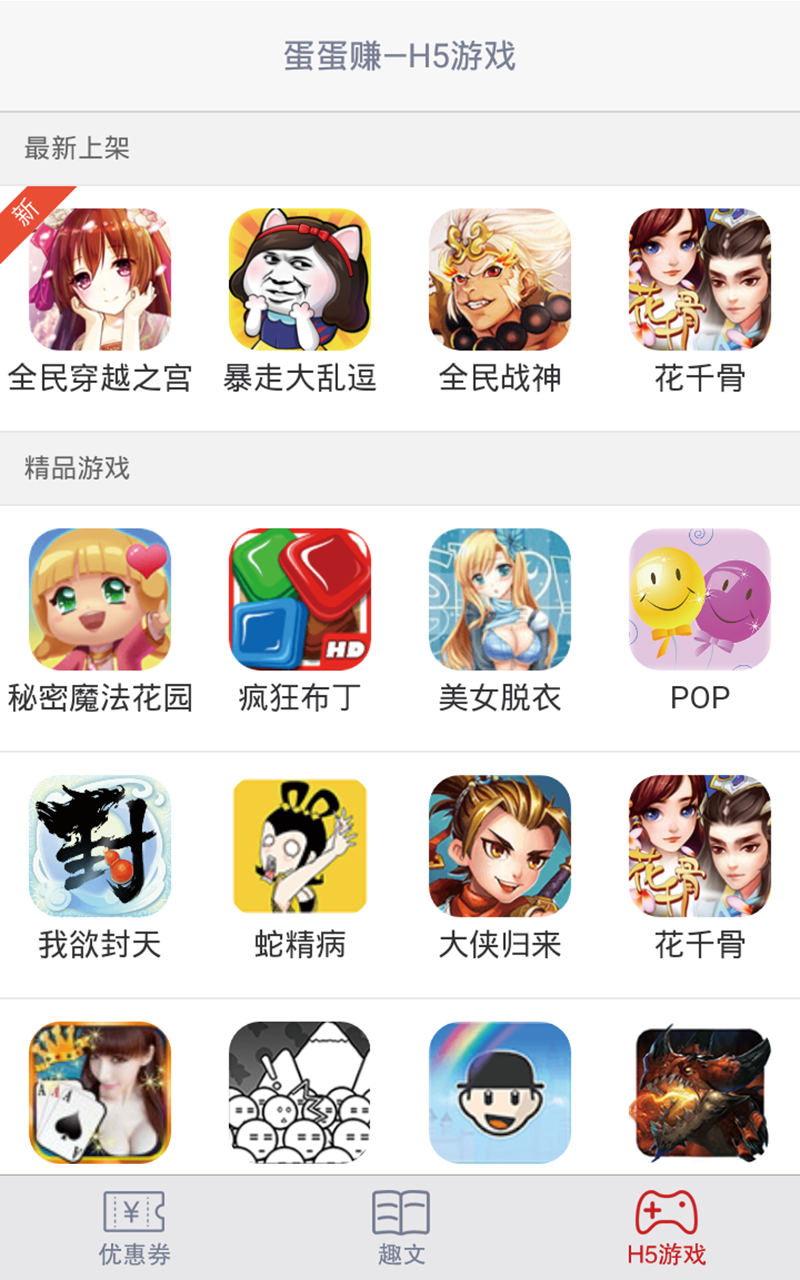800x1280 pixels.
Task: Select the H5游戏 tab
Action: coord(666,1228)
